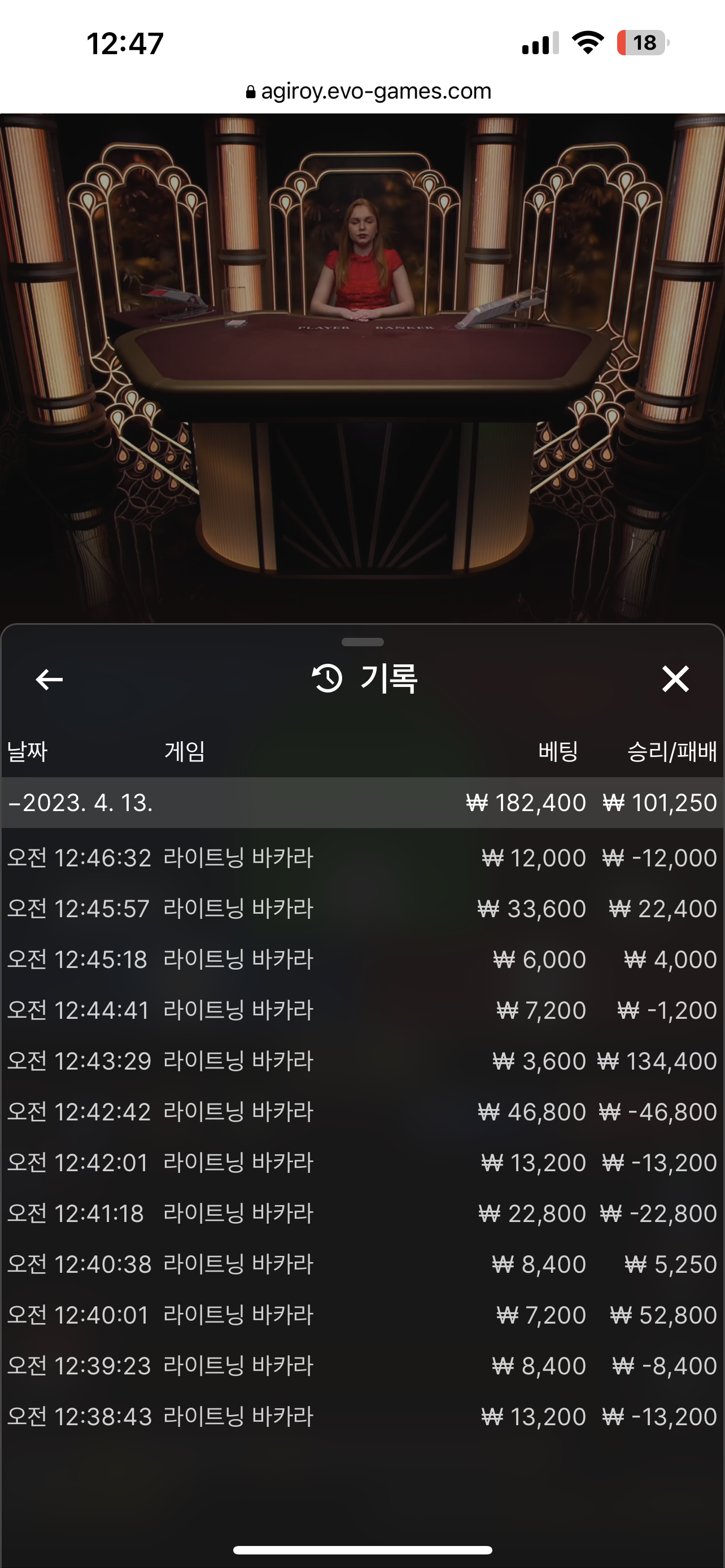Collapse the 2023. 4. 13. date group
The image size is (725, 1568).
[362, 802]
